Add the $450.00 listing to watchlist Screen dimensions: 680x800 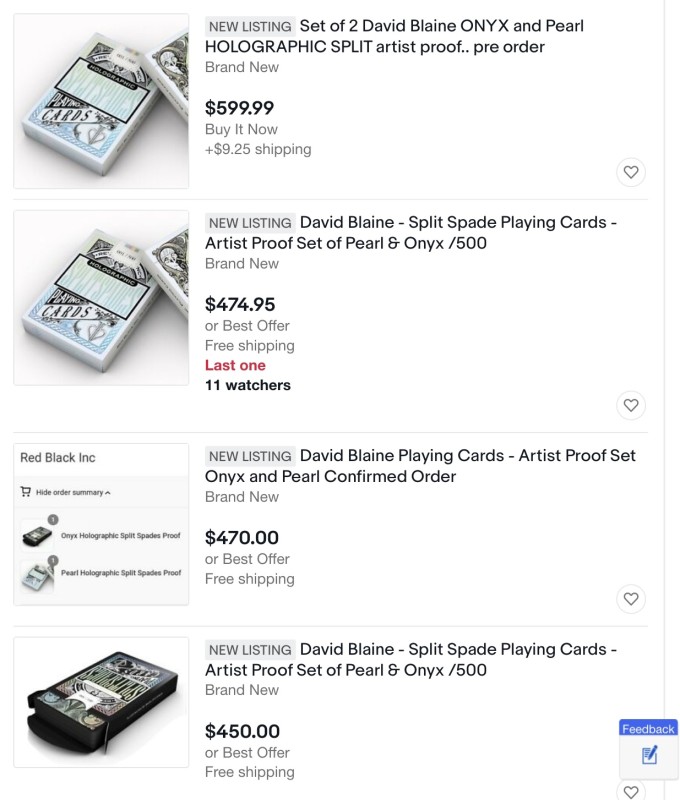tap(630, 792)
